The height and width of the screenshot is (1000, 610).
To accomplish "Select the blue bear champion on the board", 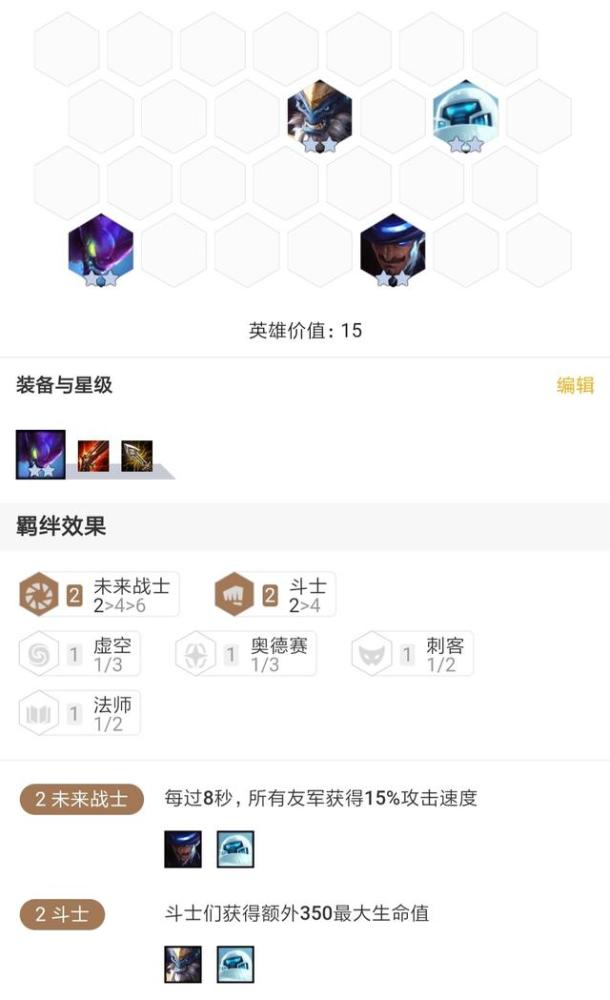I will click(320, 117).
